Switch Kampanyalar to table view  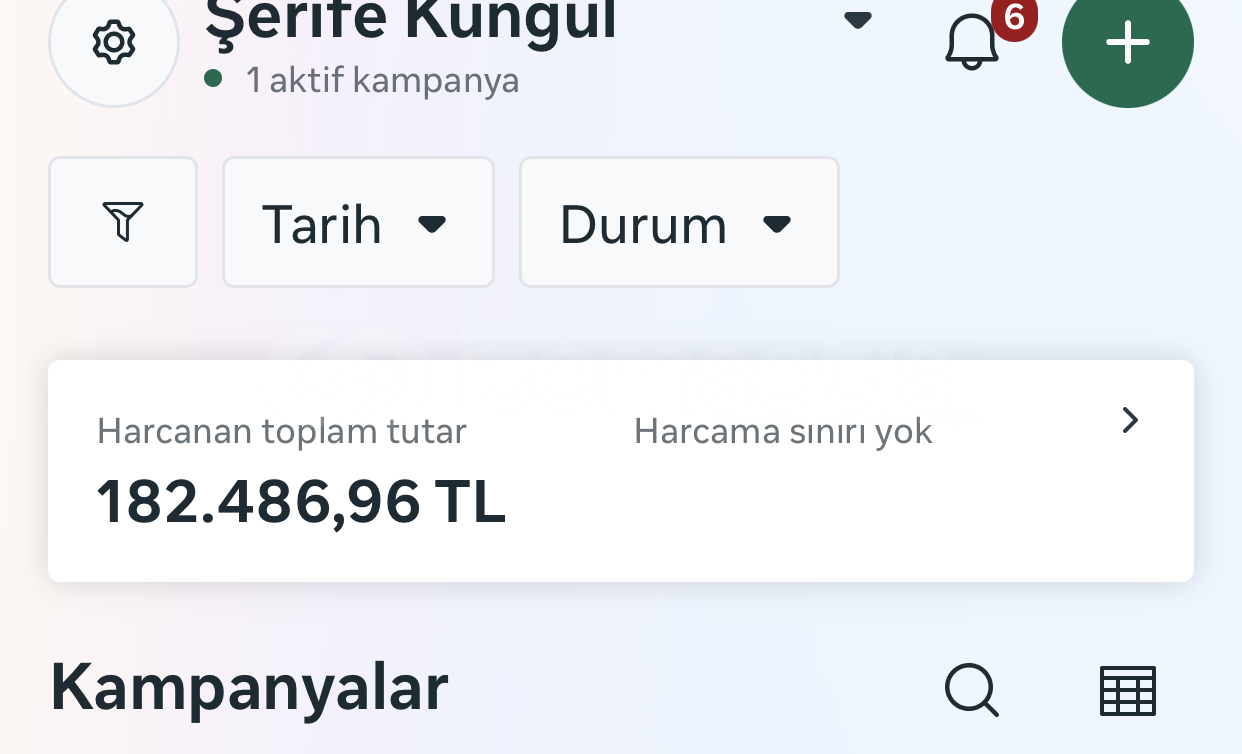[1127, 691]
